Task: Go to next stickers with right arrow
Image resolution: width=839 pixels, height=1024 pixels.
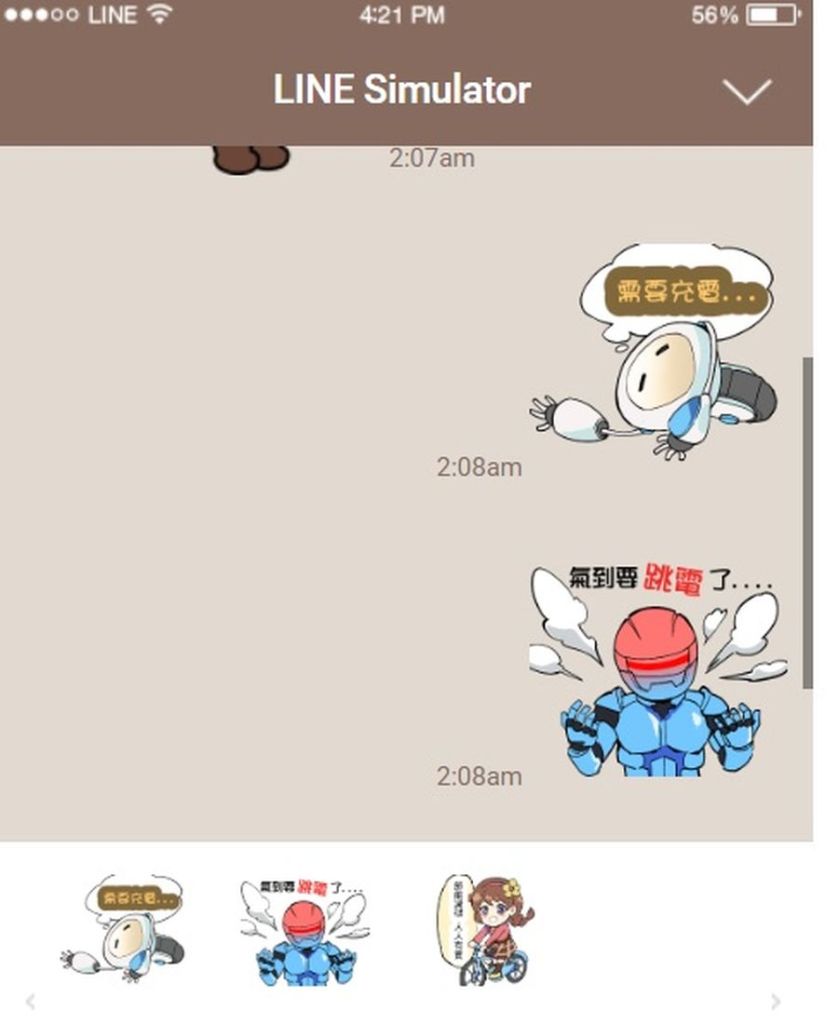Action: pyautogui.click(x=776, y=1001)
